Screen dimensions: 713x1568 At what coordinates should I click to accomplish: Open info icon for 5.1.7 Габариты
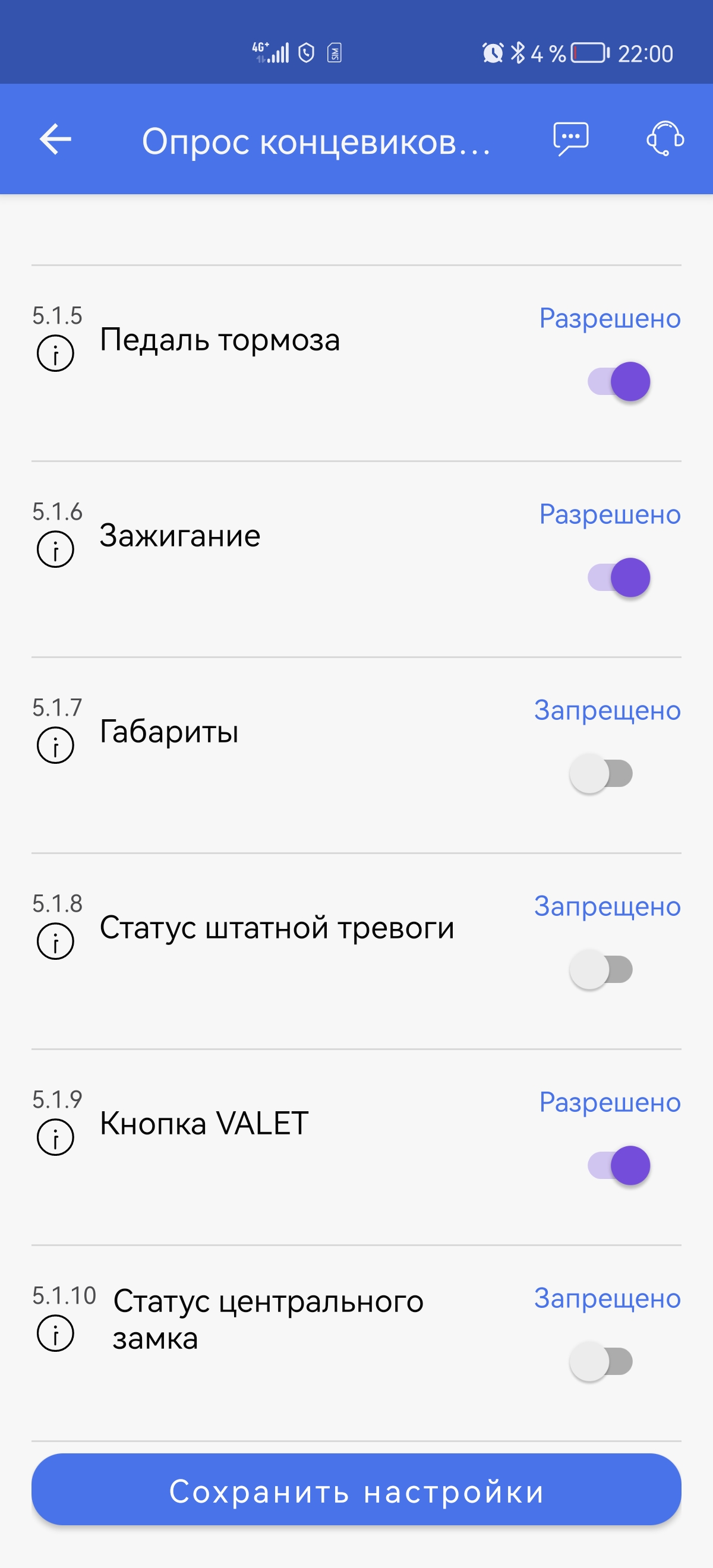tap(55, 745)
